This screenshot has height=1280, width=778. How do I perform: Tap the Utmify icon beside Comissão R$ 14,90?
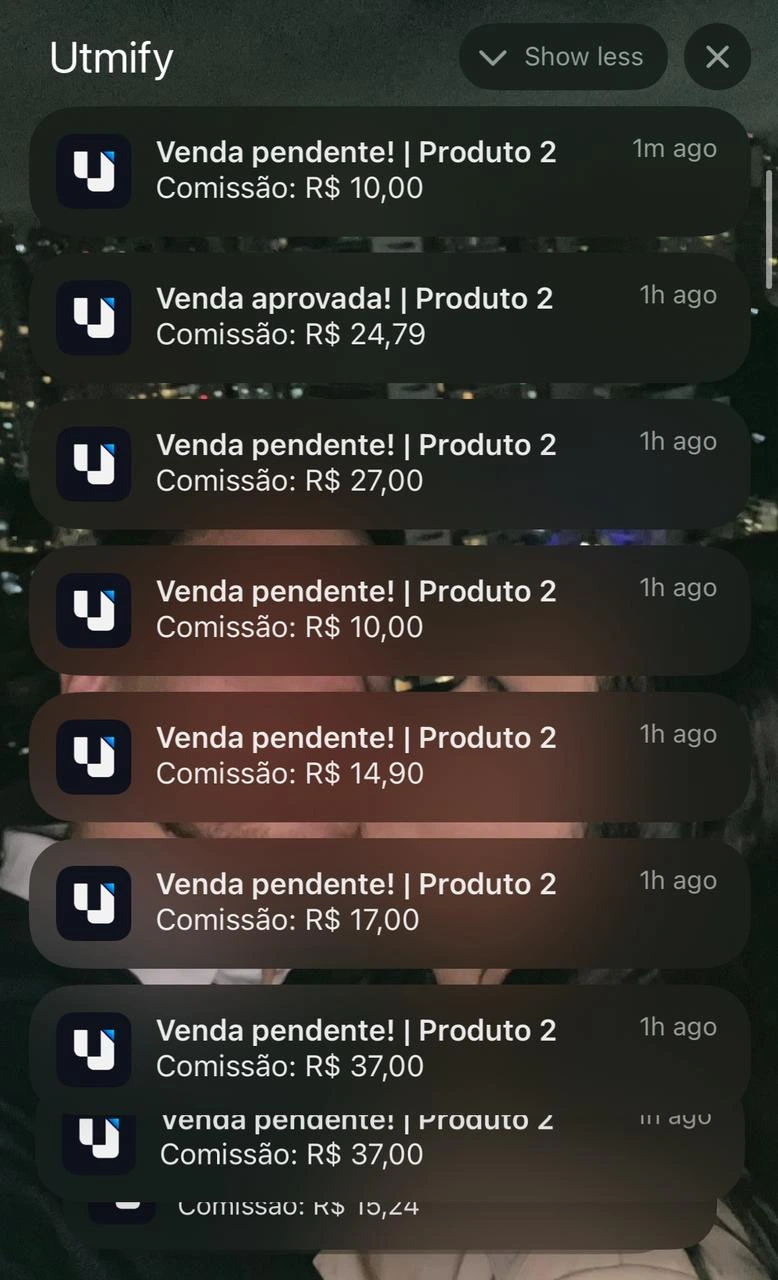[95, 756]
